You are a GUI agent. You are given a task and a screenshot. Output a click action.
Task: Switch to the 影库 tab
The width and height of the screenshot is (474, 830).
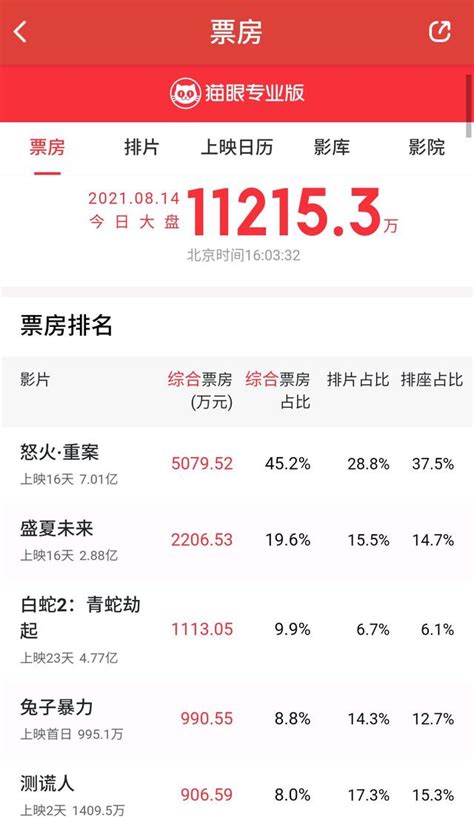[332, 147]
